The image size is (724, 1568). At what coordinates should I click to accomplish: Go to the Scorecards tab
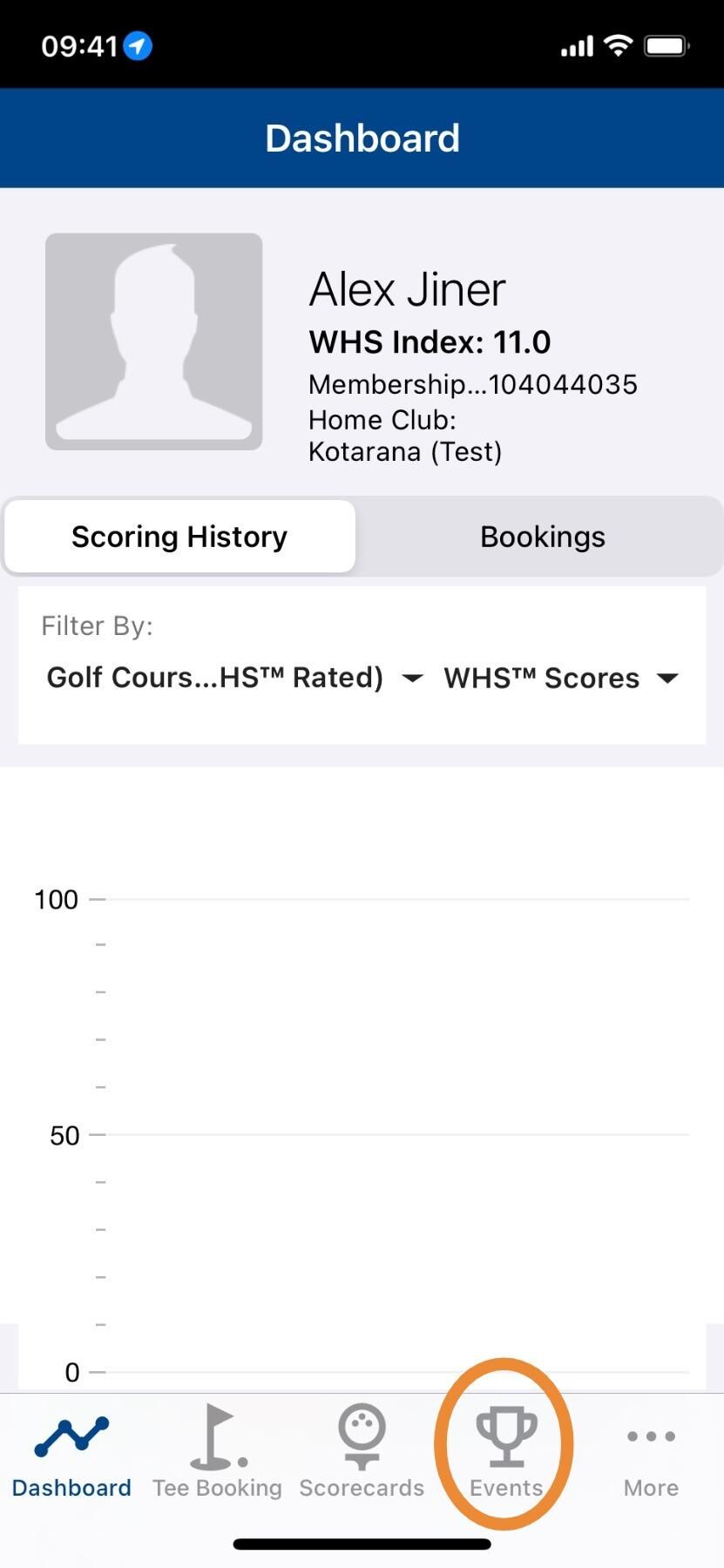tap(362, 1450)
